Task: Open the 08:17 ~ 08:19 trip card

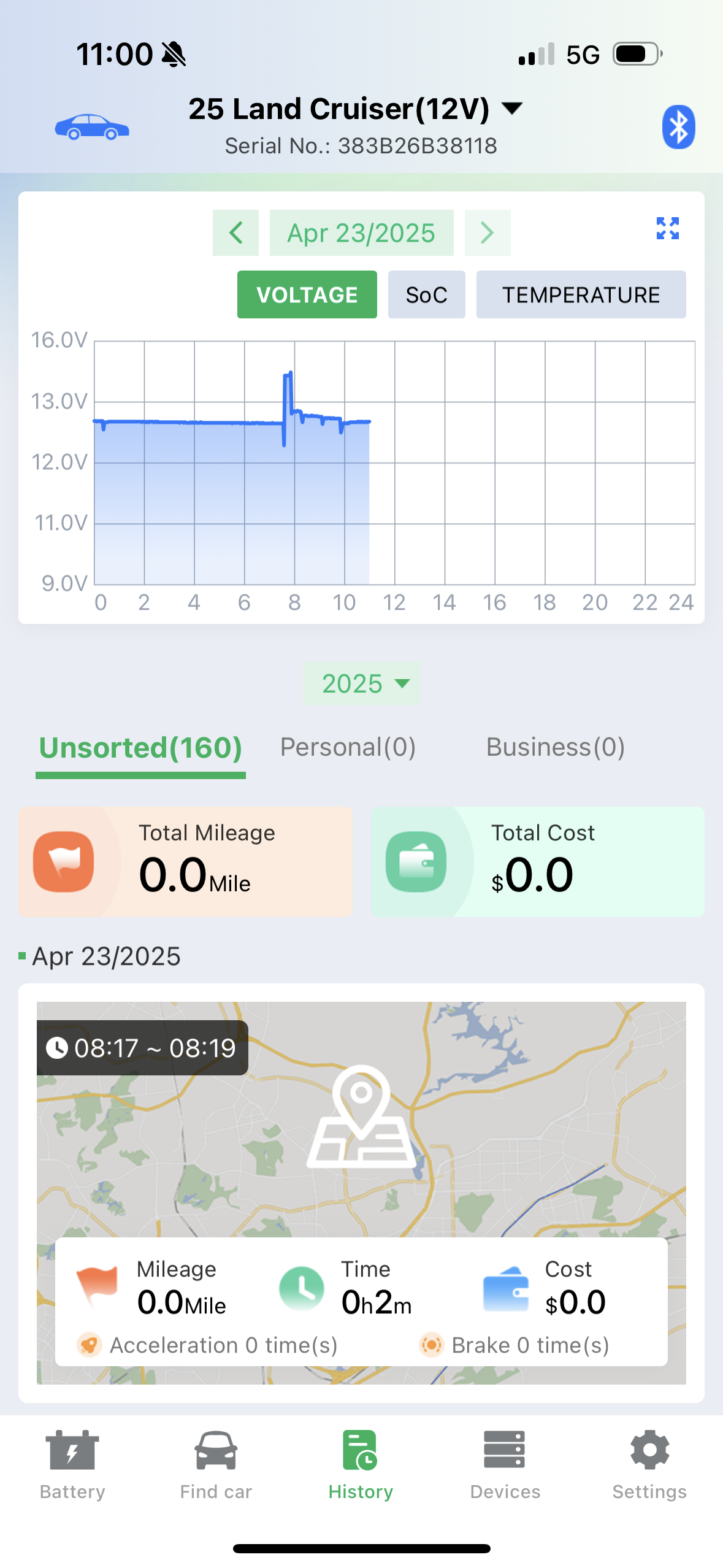Action: (361, 1193)
